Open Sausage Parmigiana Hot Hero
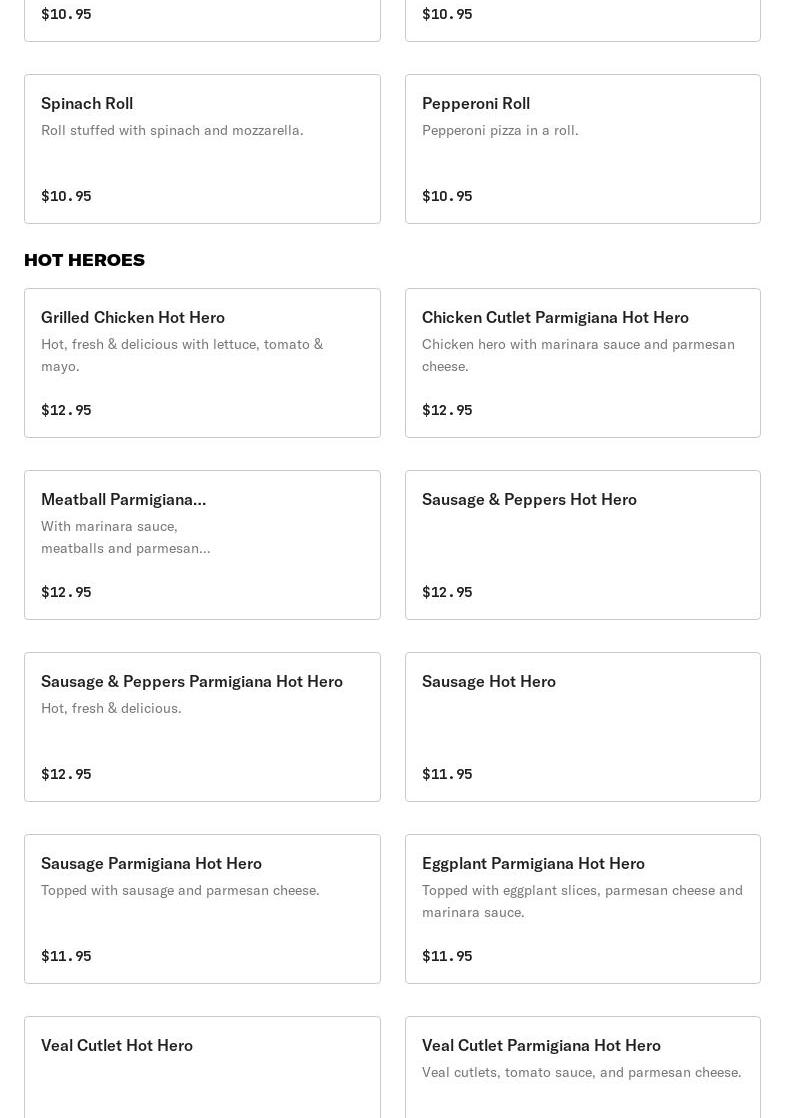The image size is (785, 1118). click(202, 909)
